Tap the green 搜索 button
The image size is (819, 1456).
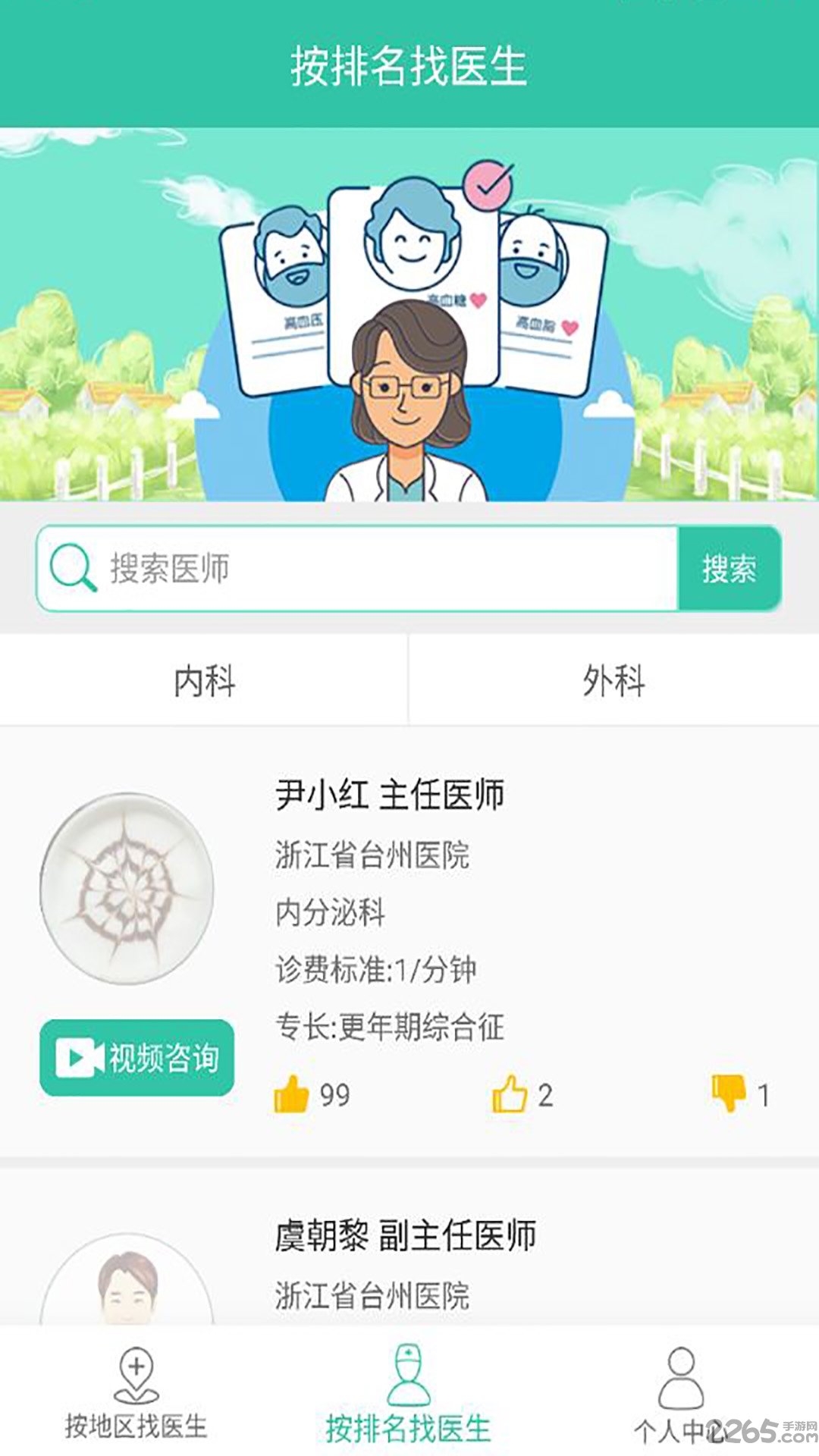pyautogui.click(x=729, y=569)
